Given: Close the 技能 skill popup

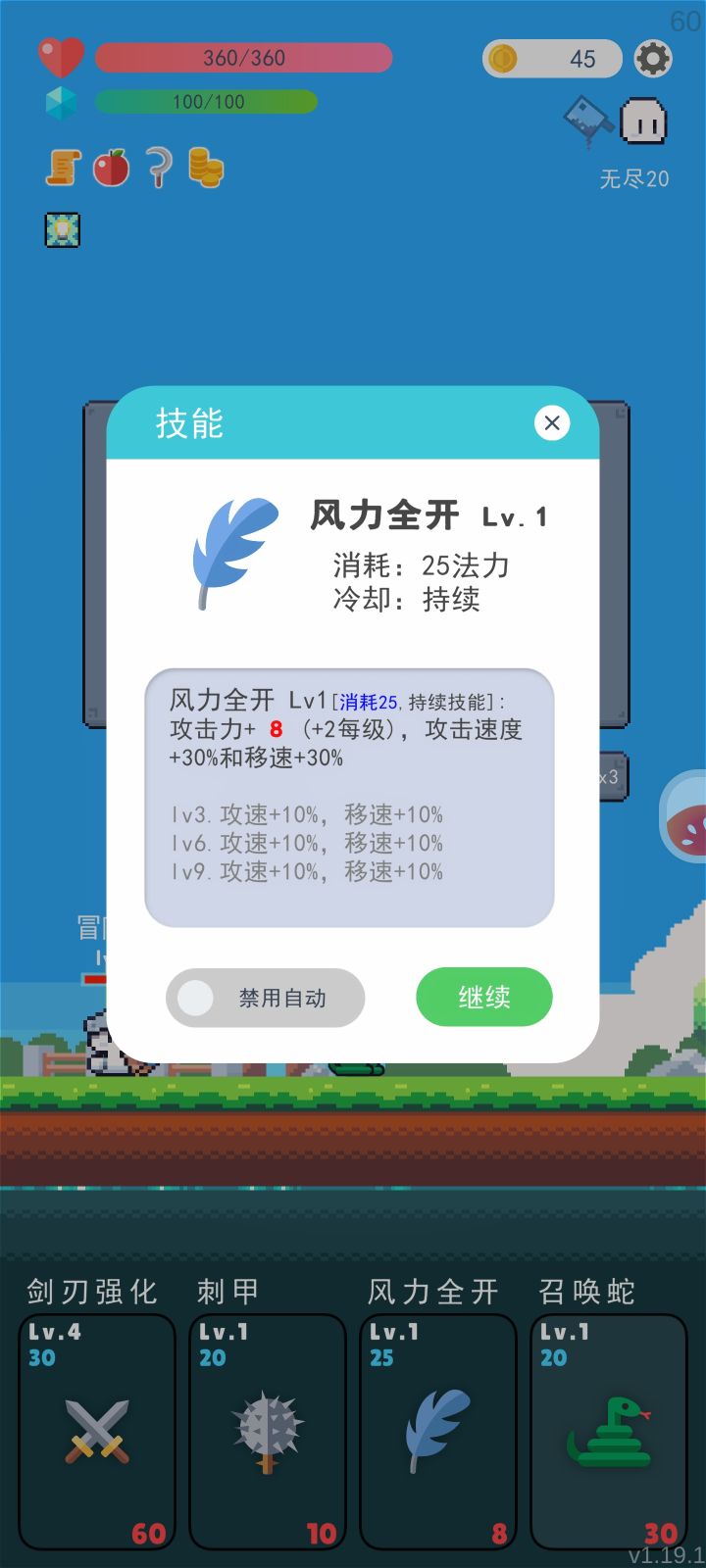Looking at the screenshot, I should (x=552, y=423).
